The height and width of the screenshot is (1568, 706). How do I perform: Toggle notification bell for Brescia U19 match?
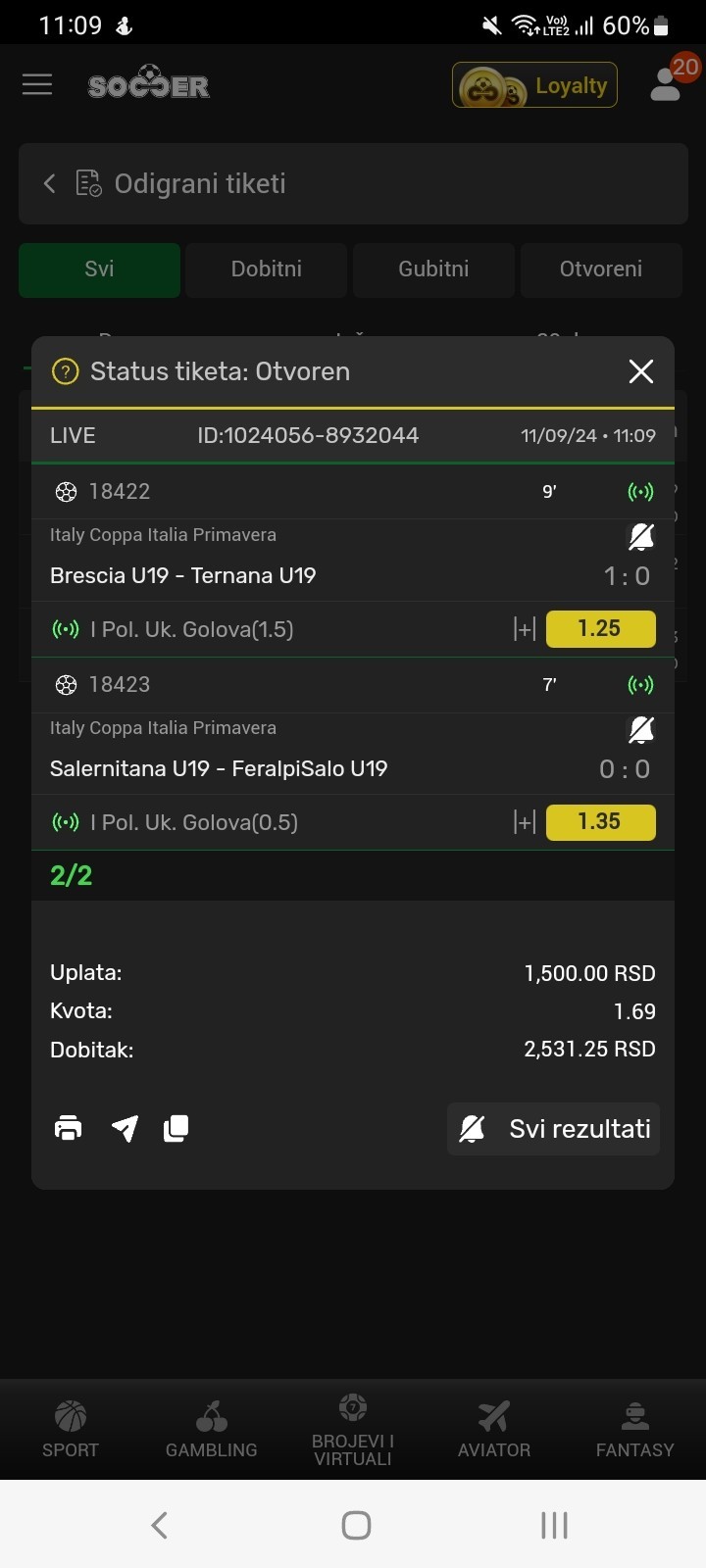640,537
